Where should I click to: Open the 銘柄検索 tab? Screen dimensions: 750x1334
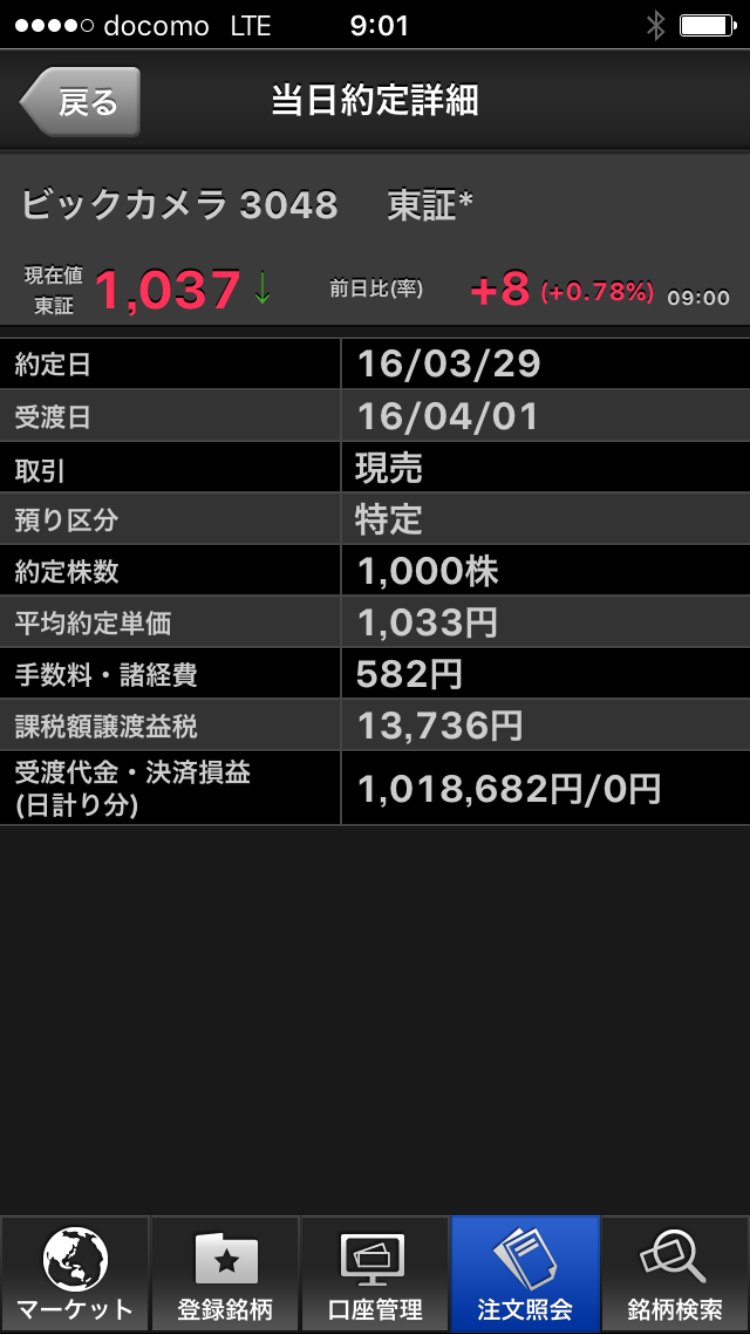[675, 1274]
